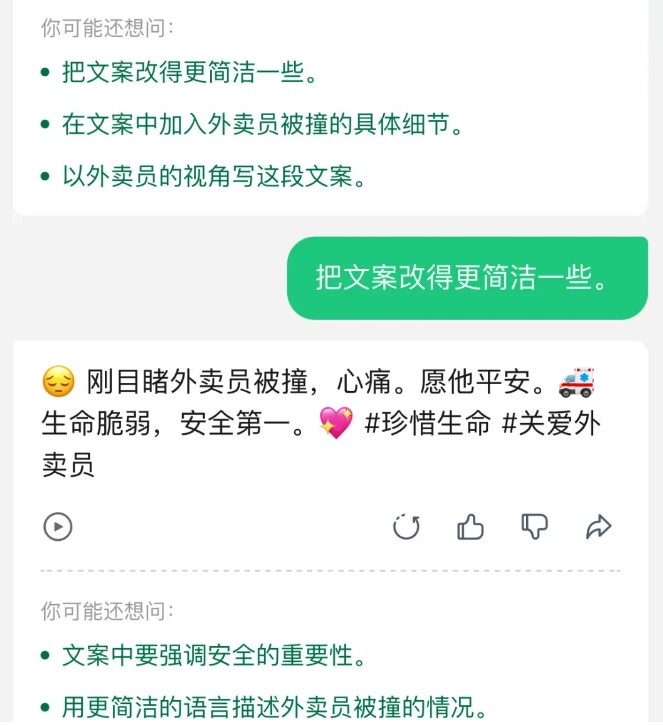Choose suggestion 在文案中加入外卖员被撞的具体细节
Screen dimensions: 663x725
tap(262, 125)
